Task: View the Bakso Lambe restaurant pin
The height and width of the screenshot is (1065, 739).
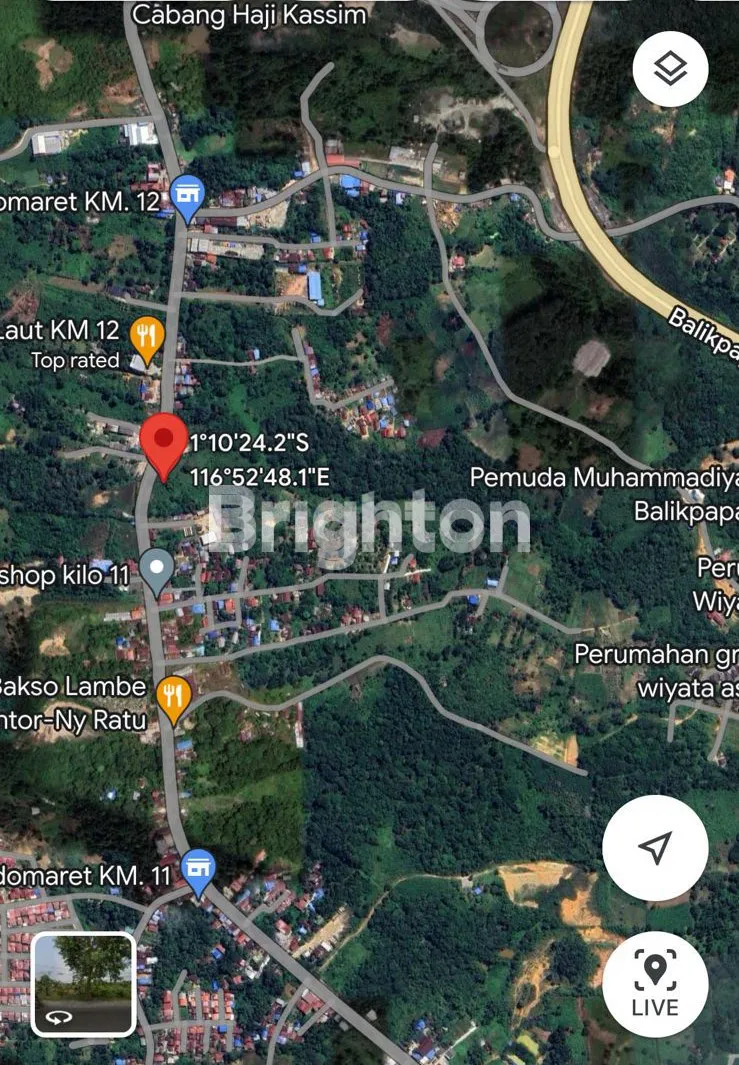Action: pyautogui.click(x=174, y=697)
